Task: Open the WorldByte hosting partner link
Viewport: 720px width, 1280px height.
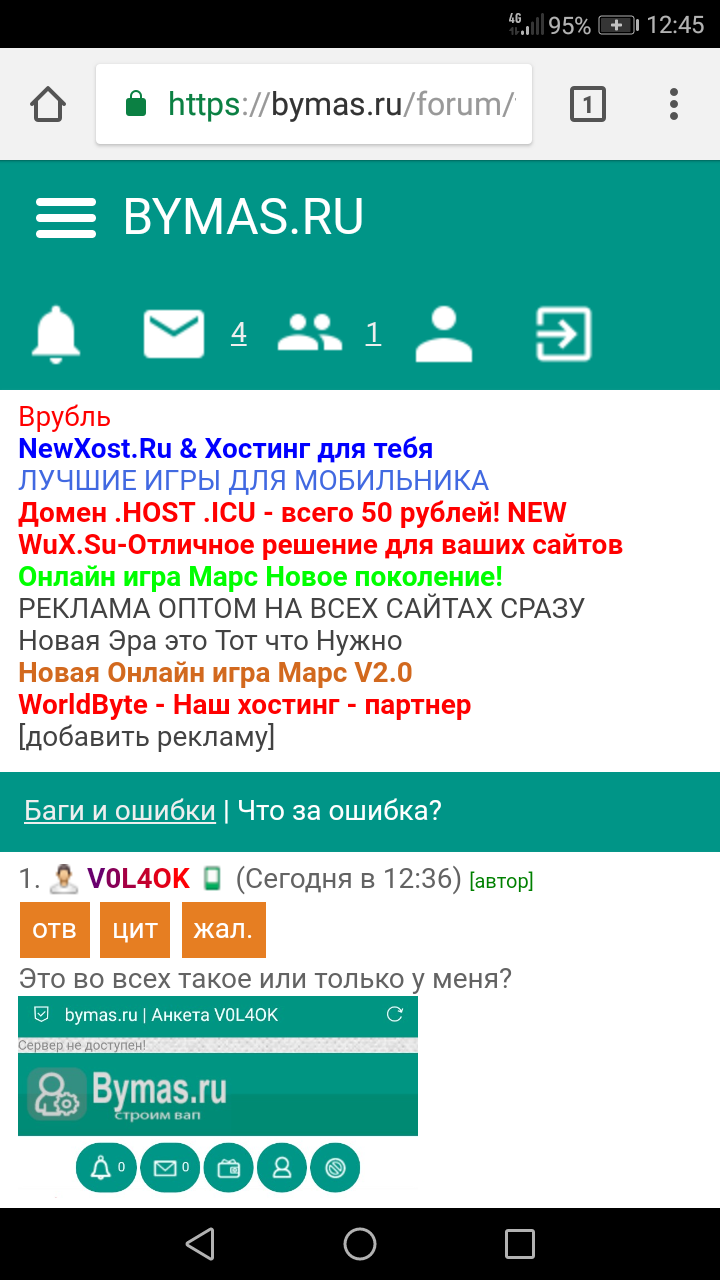Action: point(244,705)
